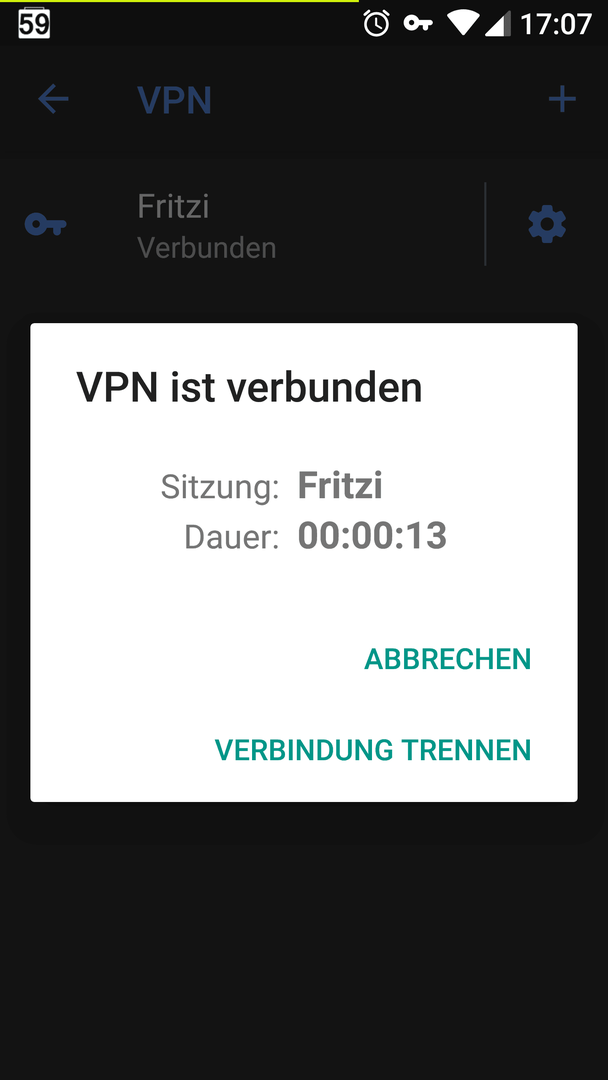Disconnect VPN via Verbindung trennen
The image size is (608, 1080).
pyautogui.click(x=373, y=749)
